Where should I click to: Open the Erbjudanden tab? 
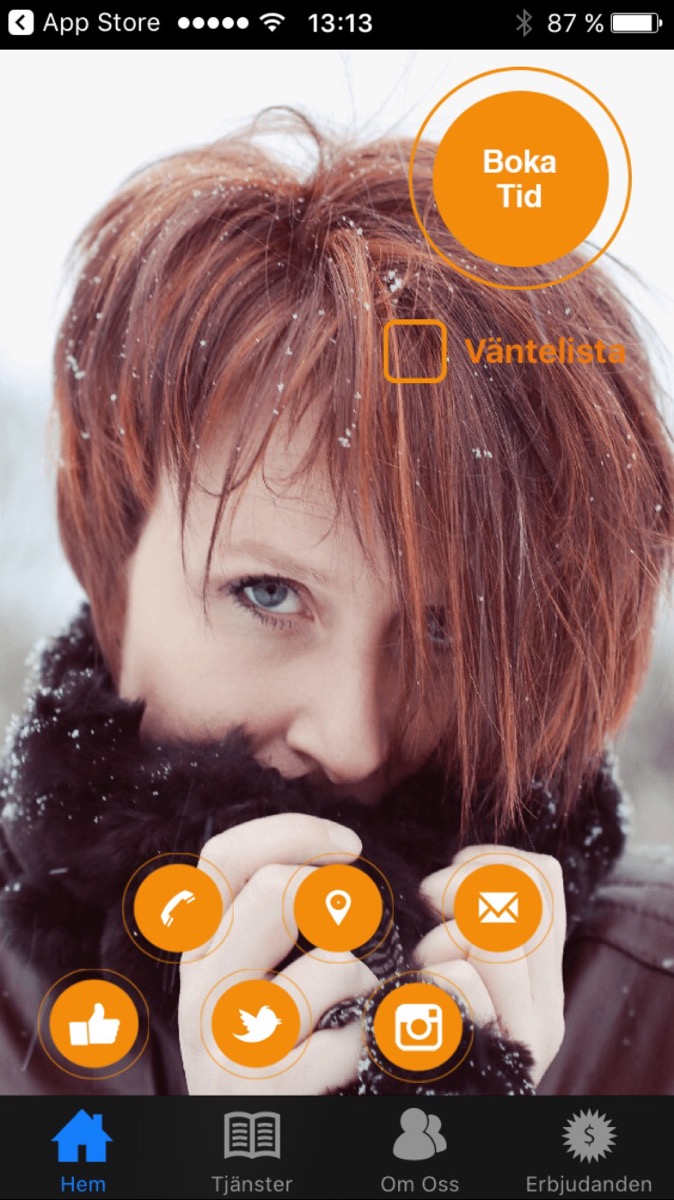(589, 1150)
